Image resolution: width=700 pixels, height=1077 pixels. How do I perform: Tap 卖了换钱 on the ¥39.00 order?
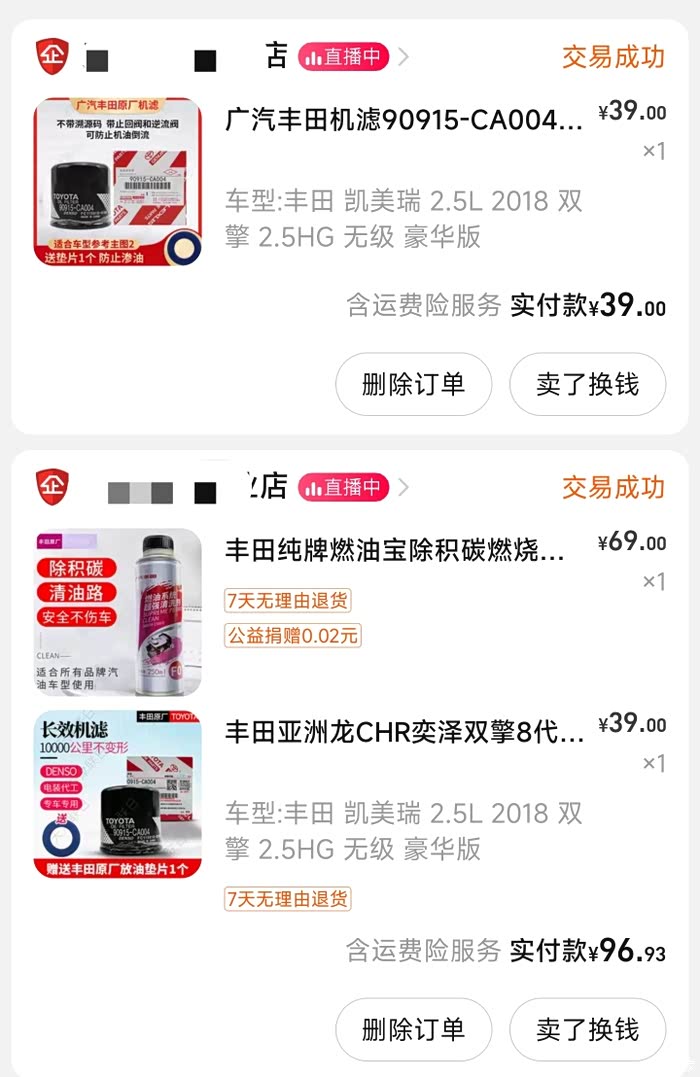[x=587, y=384]
